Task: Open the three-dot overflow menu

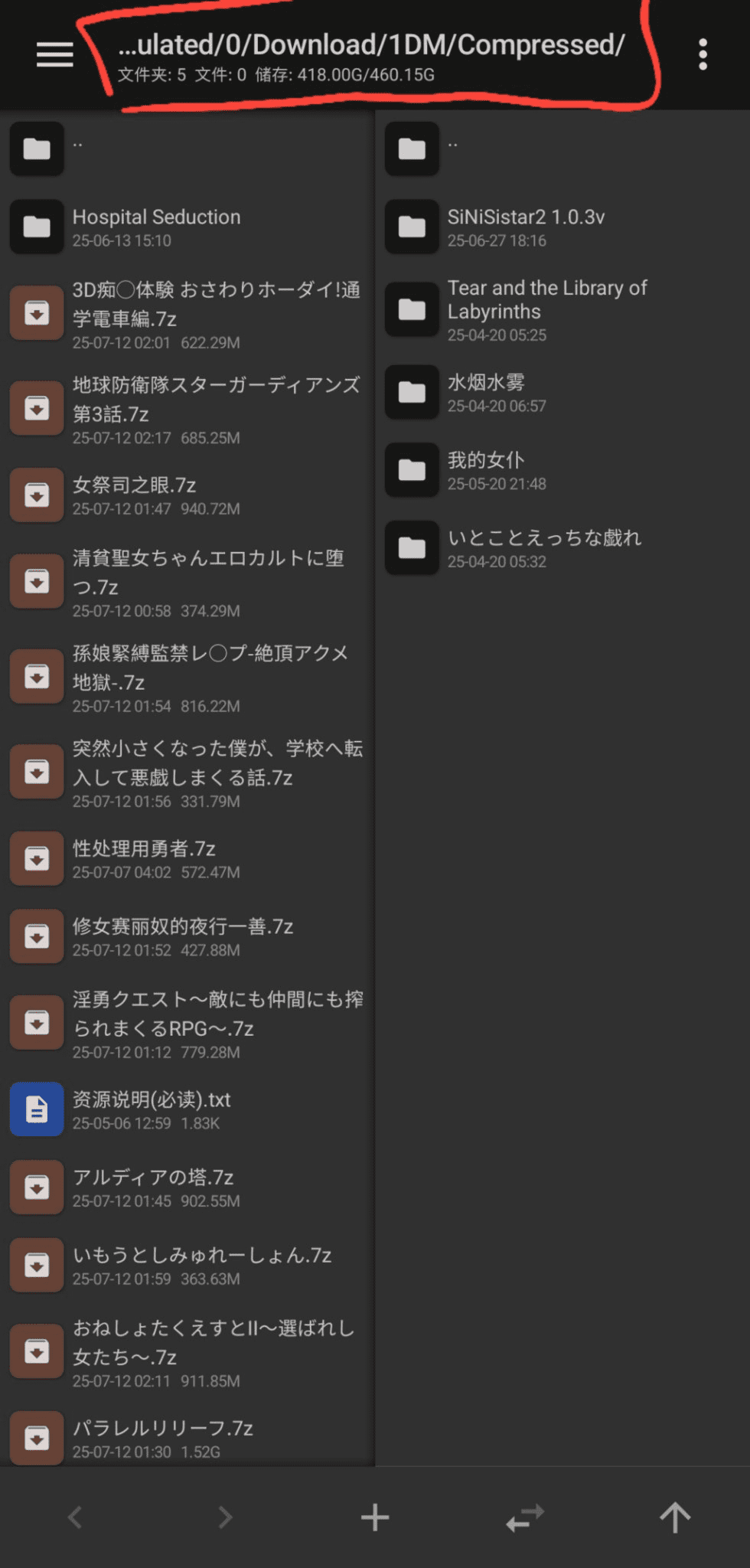Action: point(703,55)
